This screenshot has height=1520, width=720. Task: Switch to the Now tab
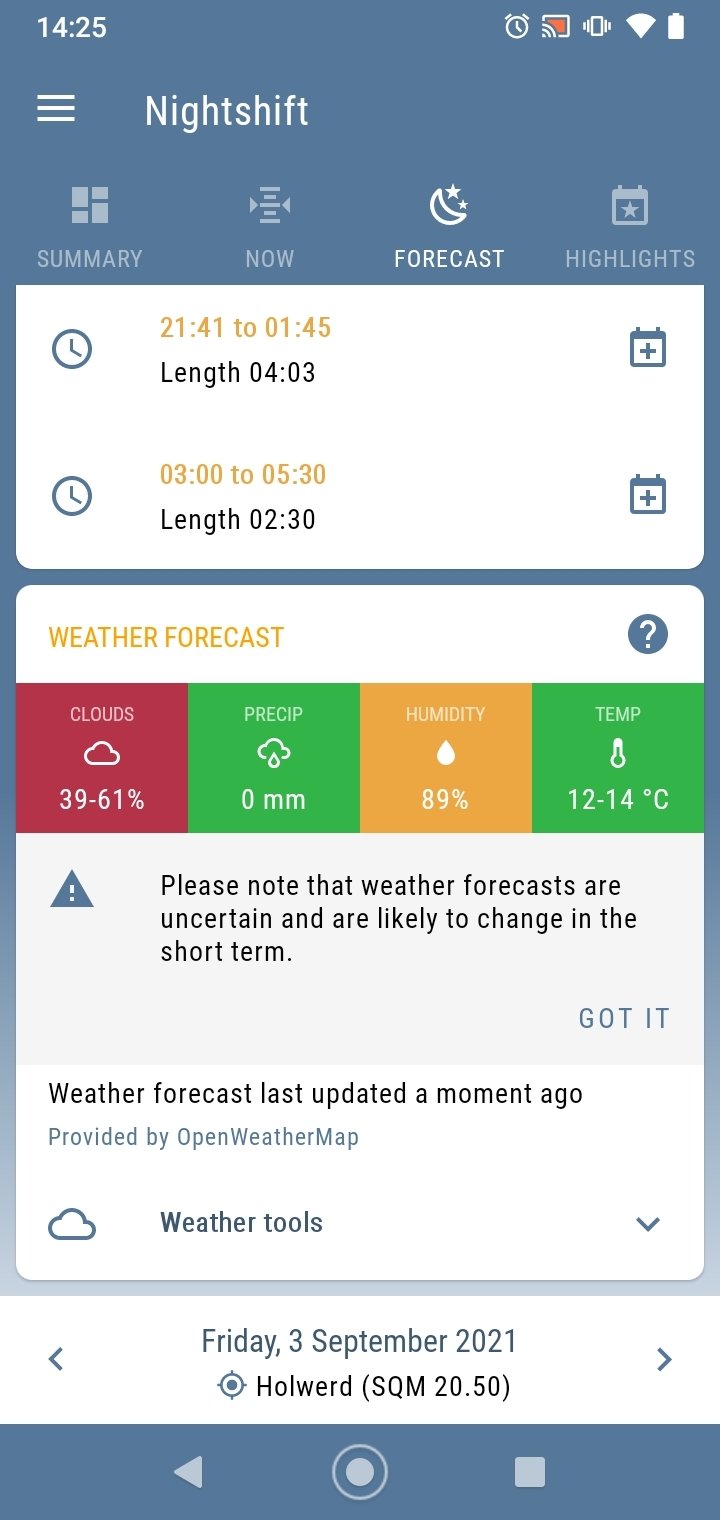click(x=270, y=228)
